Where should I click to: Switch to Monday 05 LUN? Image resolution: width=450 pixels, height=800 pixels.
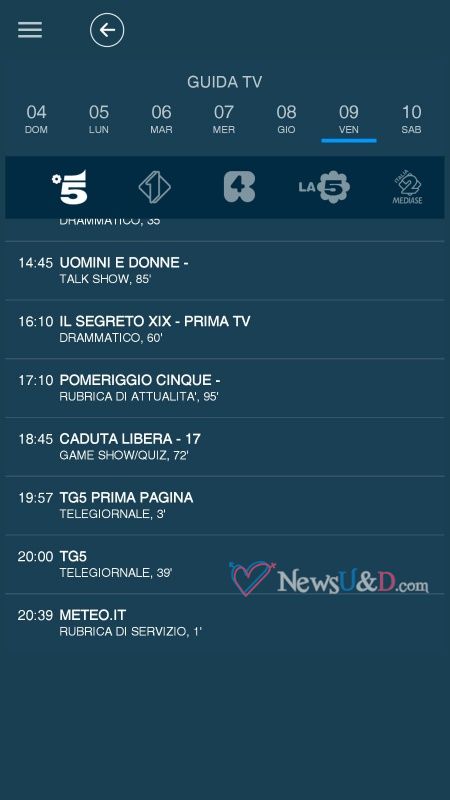coord(98,119)
